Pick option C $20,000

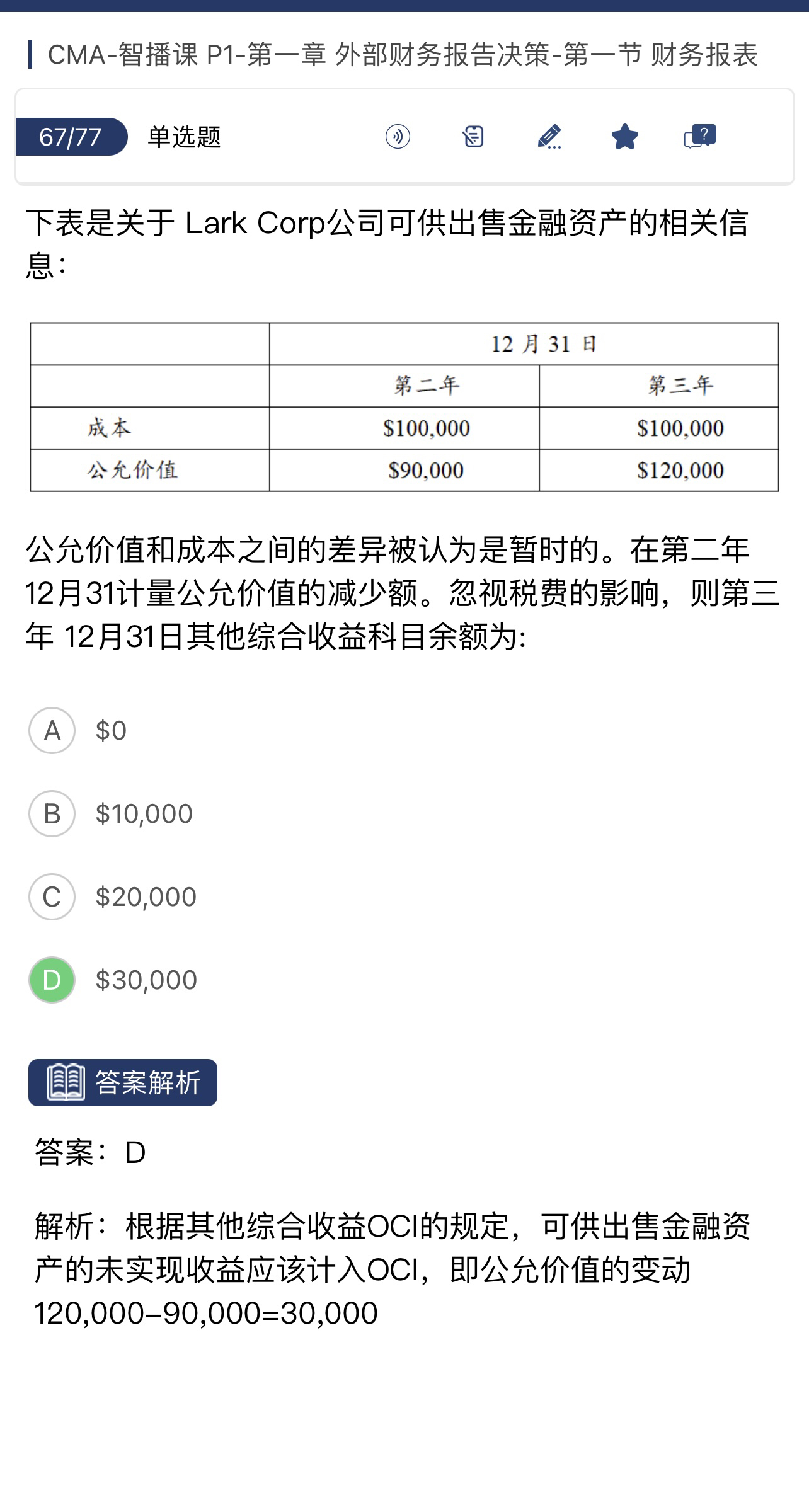click(52, 897)
